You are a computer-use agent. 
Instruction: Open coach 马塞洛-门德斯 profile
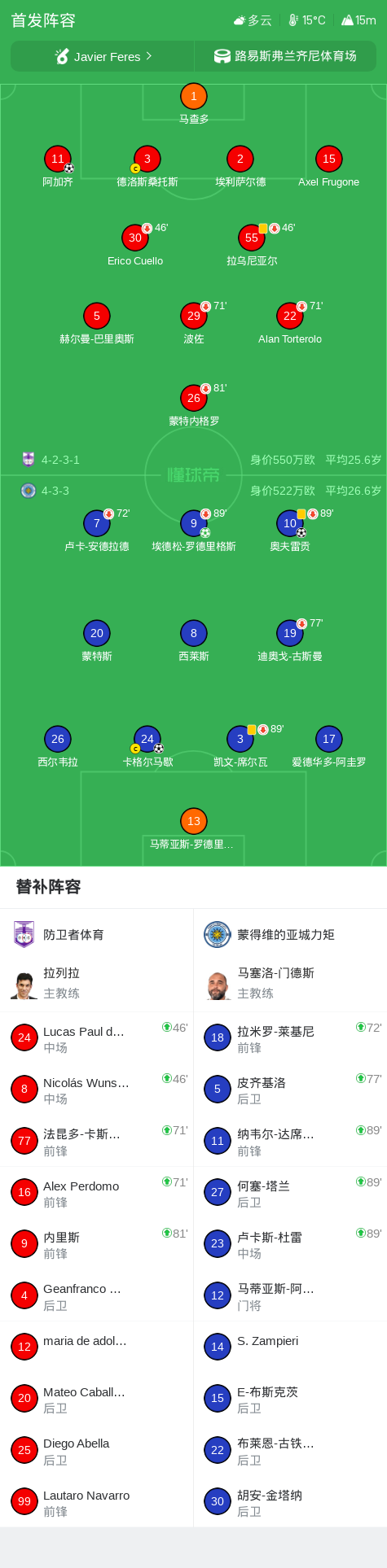pyautogui.click(x=291, y=982)
